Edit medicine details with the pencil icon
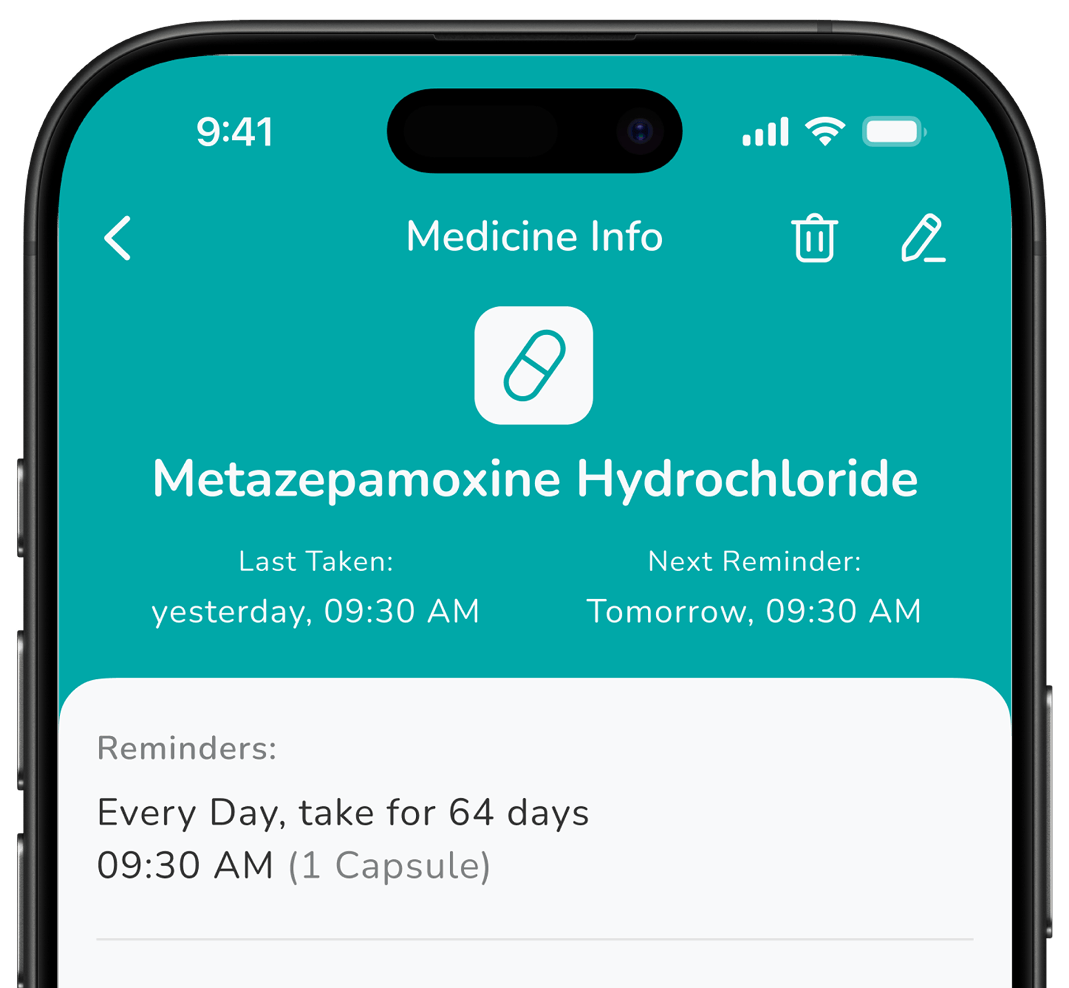Viewport: 1069px width, 988px height. click(922, 238)
